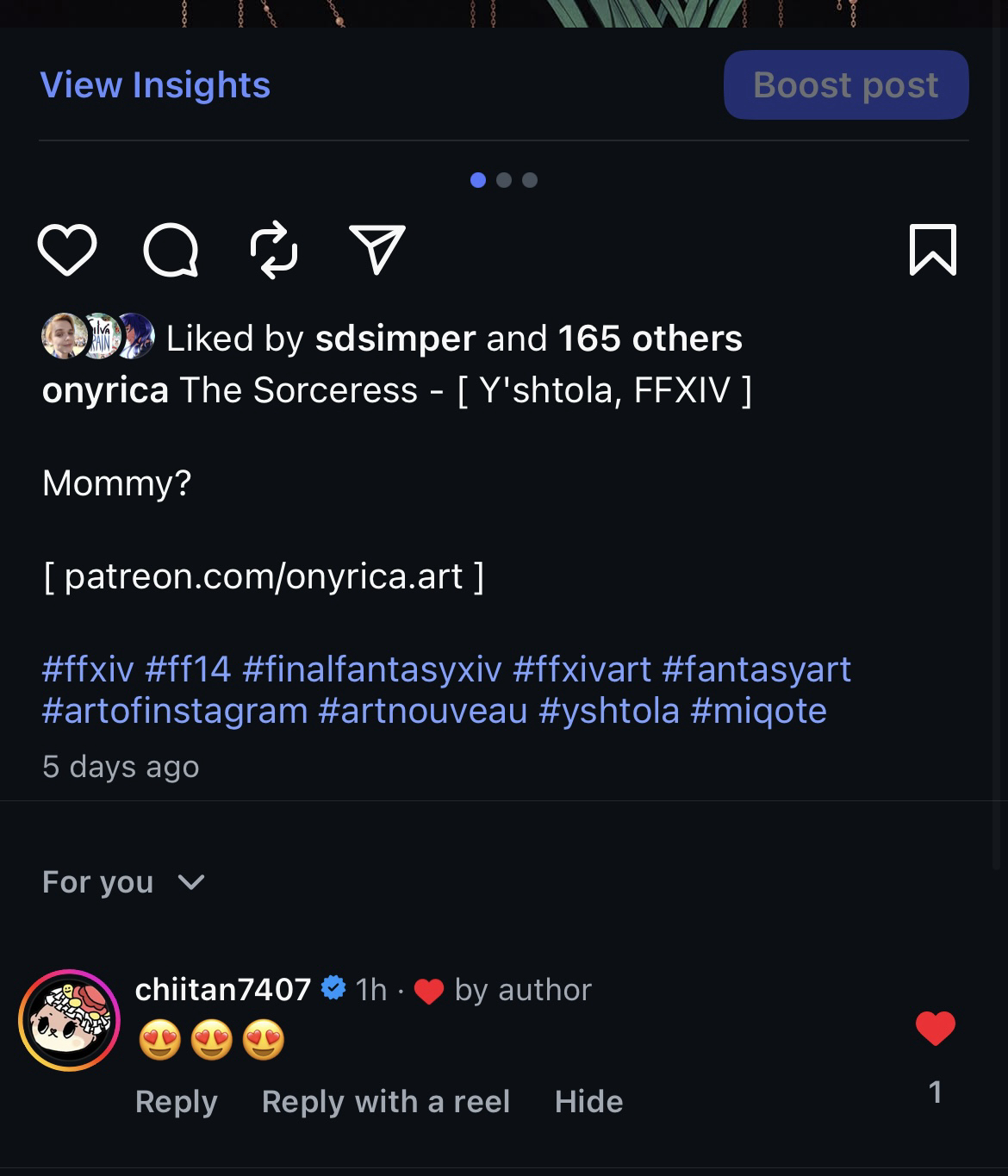The width and height of the screenshot is (1008, 1176).
Task: Open the #artnouveau hashtag
Action: point(422,711)
